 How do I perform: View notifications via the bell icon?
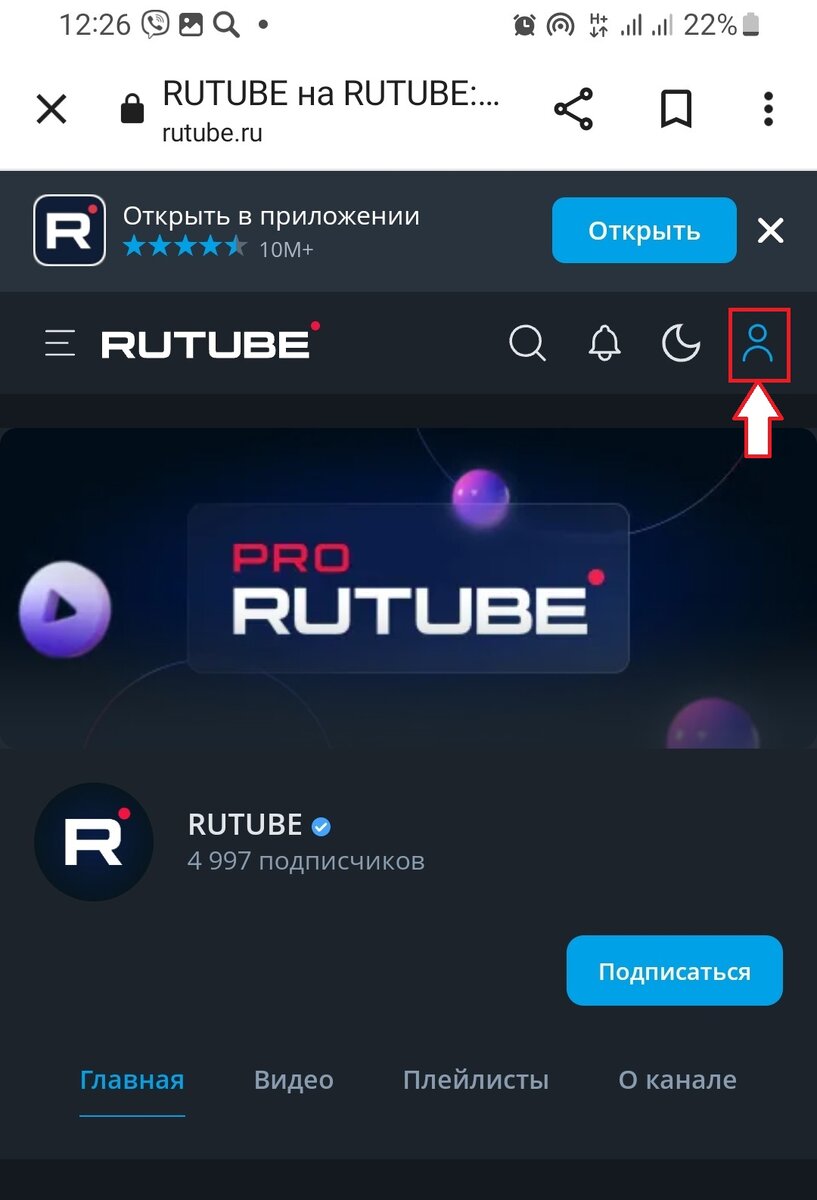604,343
